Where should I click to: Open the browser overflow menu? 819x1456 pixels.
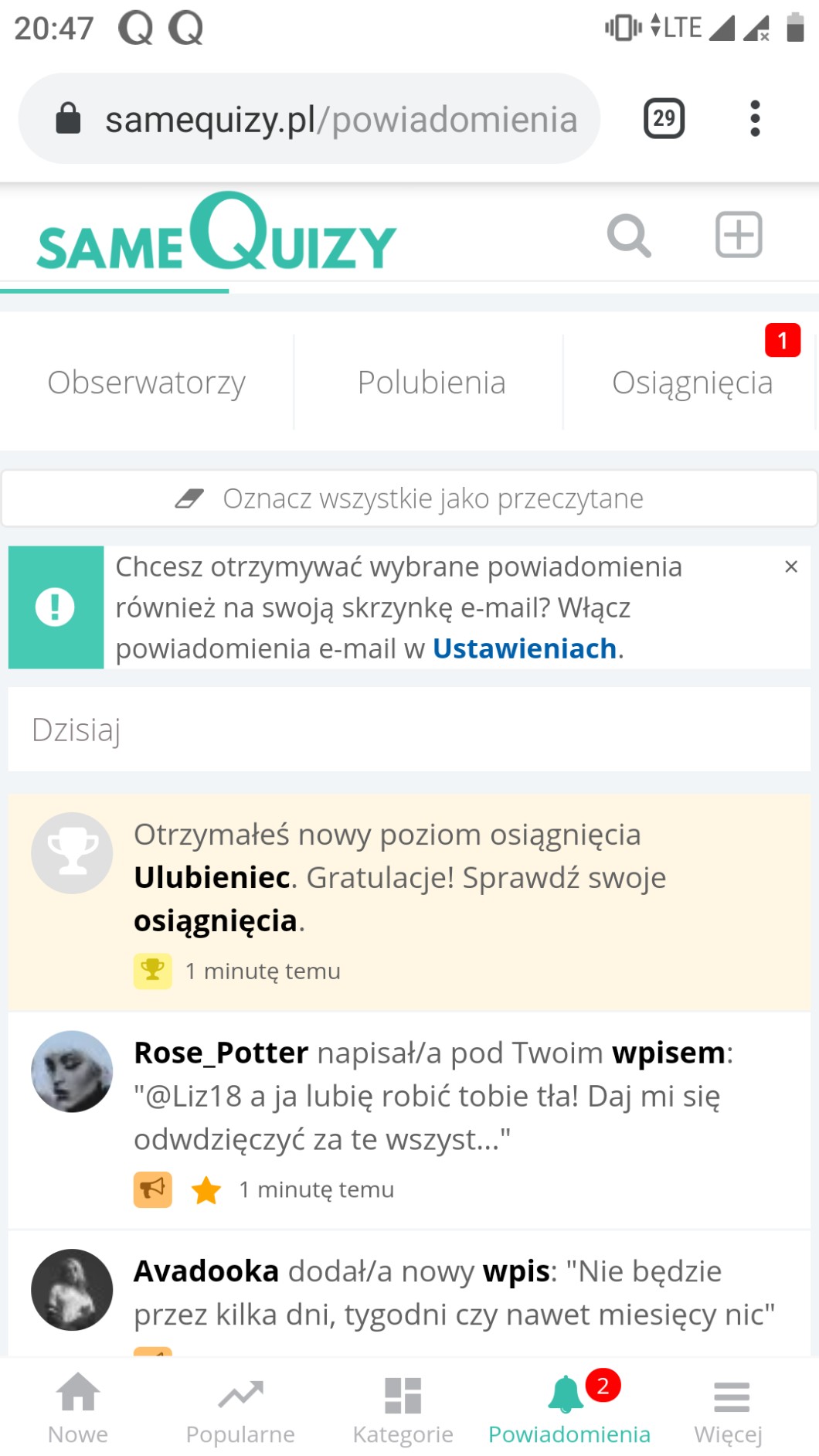click(755, 119)
